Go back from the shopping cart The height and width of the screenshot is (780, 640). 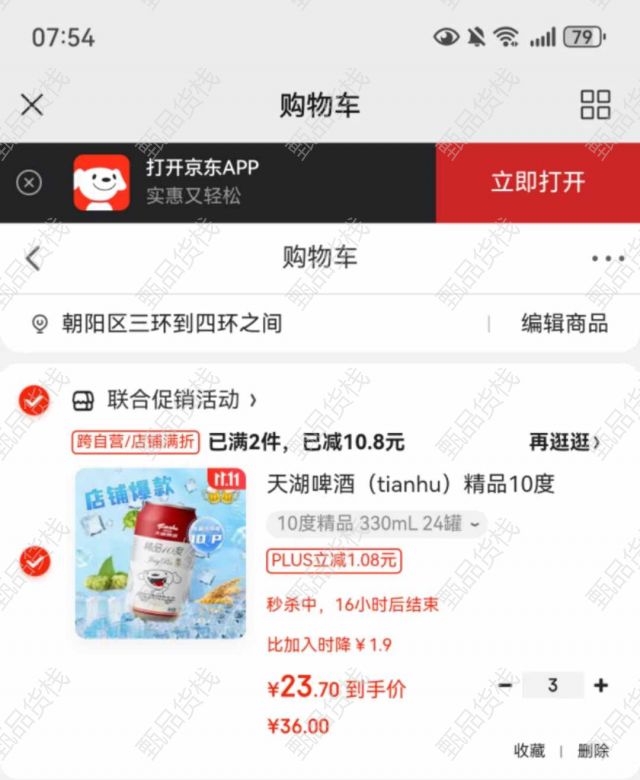coord(33,258)
